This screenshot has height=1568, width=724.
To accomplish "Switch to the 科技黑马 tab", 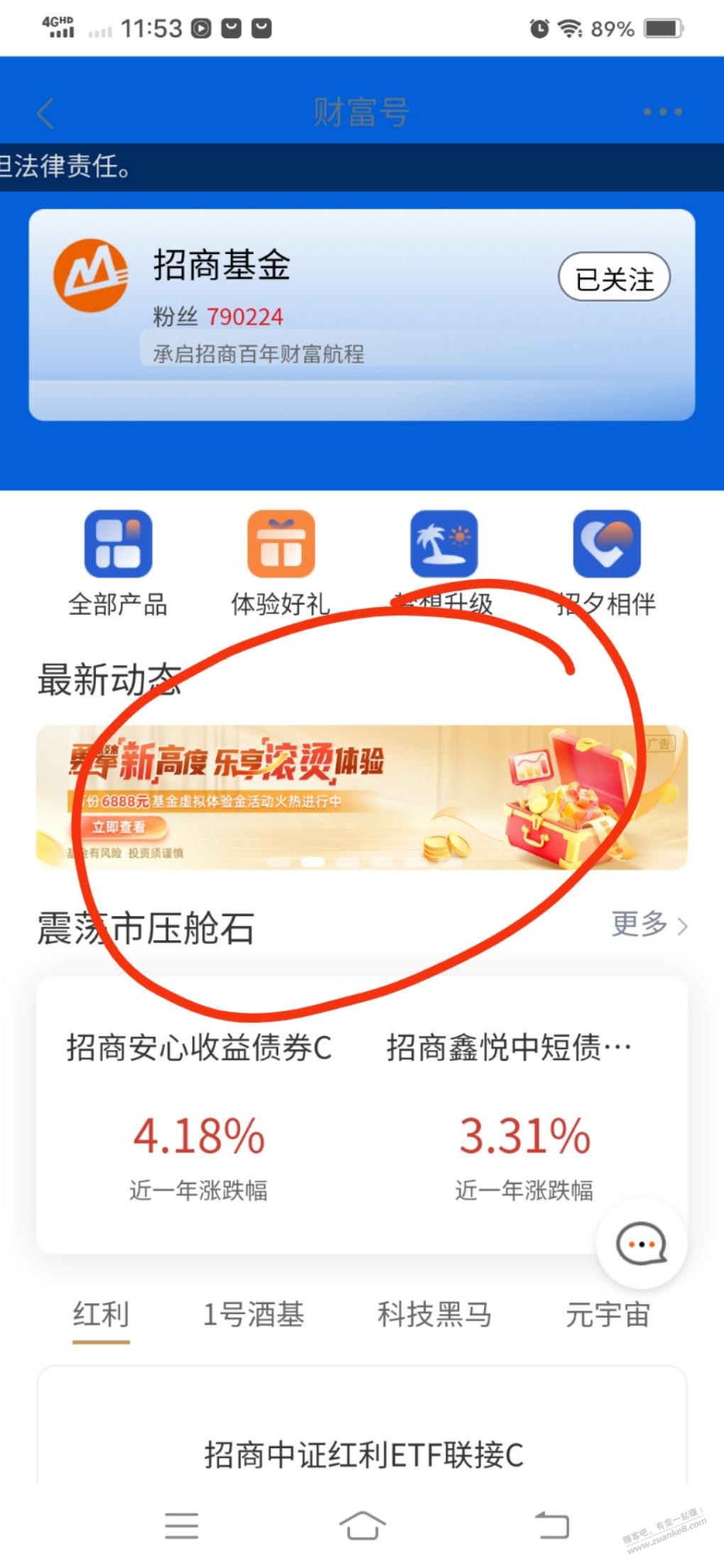I will point(434,1315).
